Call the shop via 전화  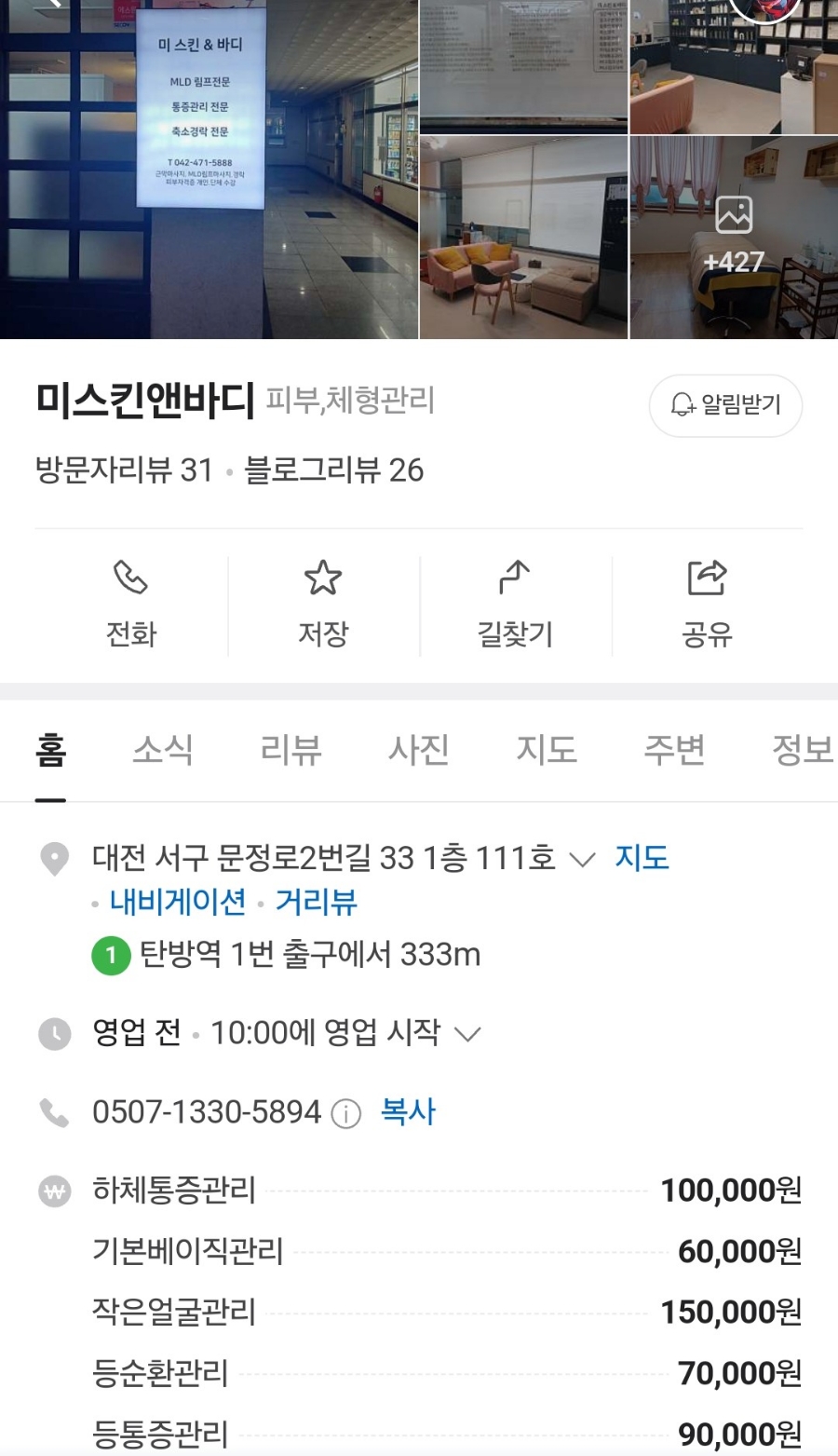pyautogui.click(x=131, y=605)
